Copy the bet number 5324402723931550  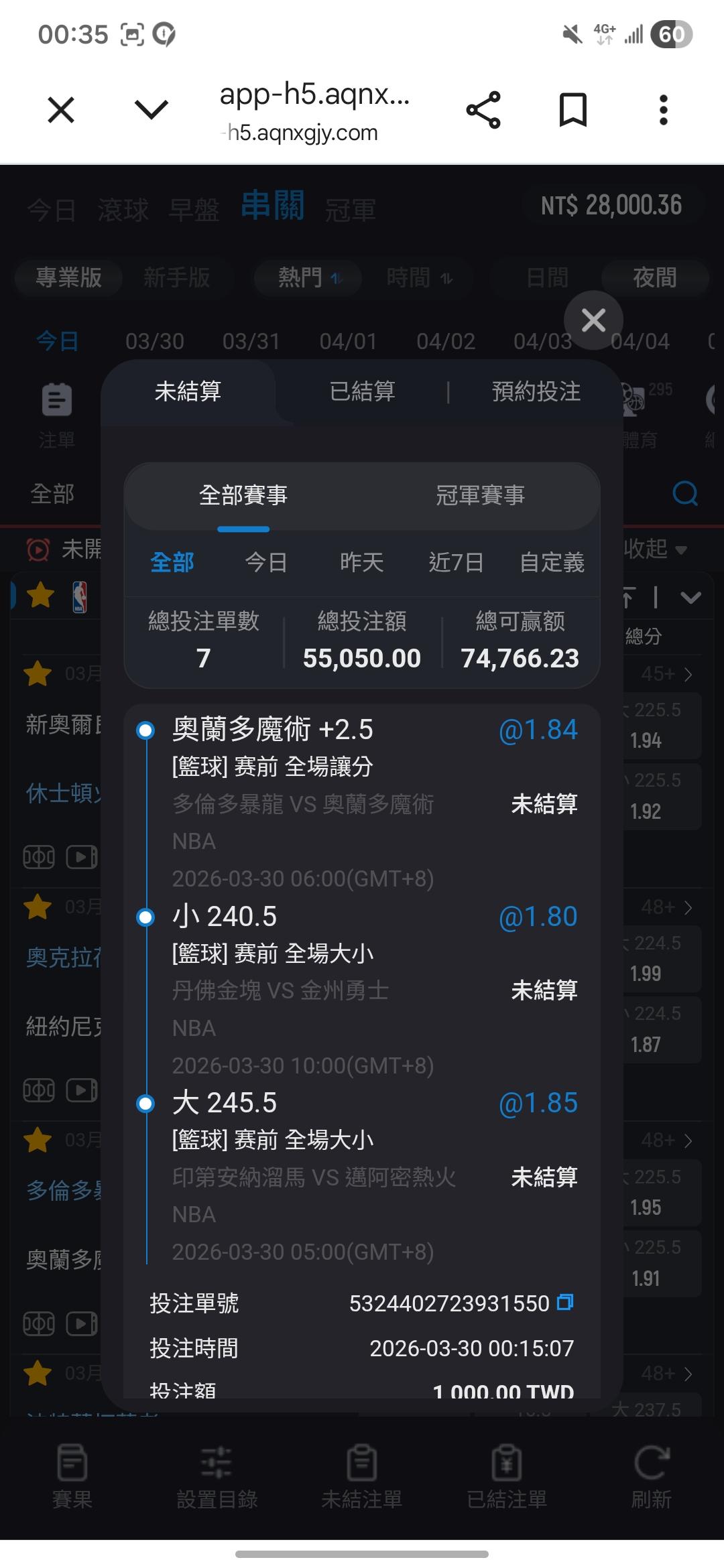(x=565, y=1302)
